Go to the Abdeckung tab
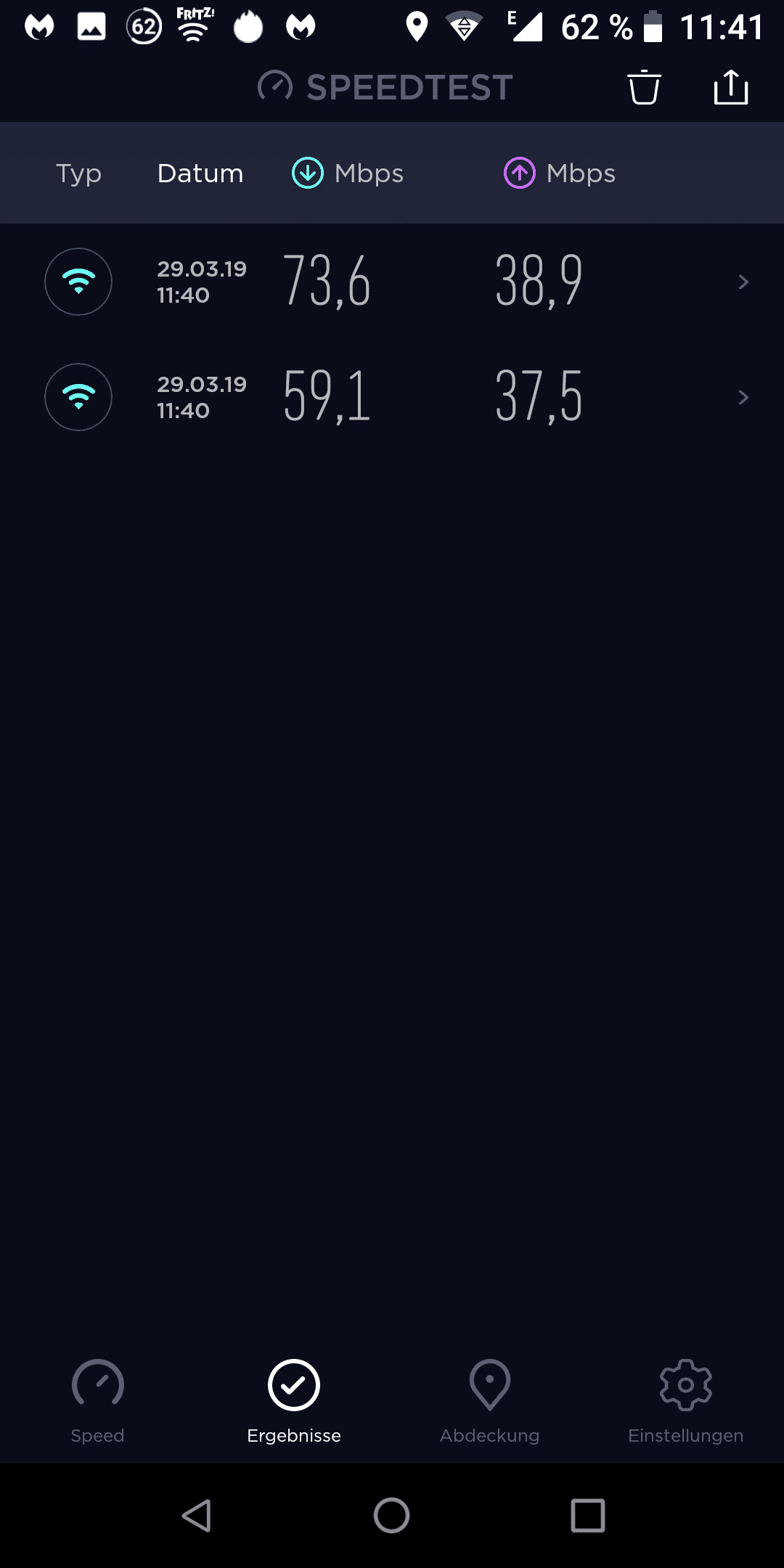 point(490,1402)
